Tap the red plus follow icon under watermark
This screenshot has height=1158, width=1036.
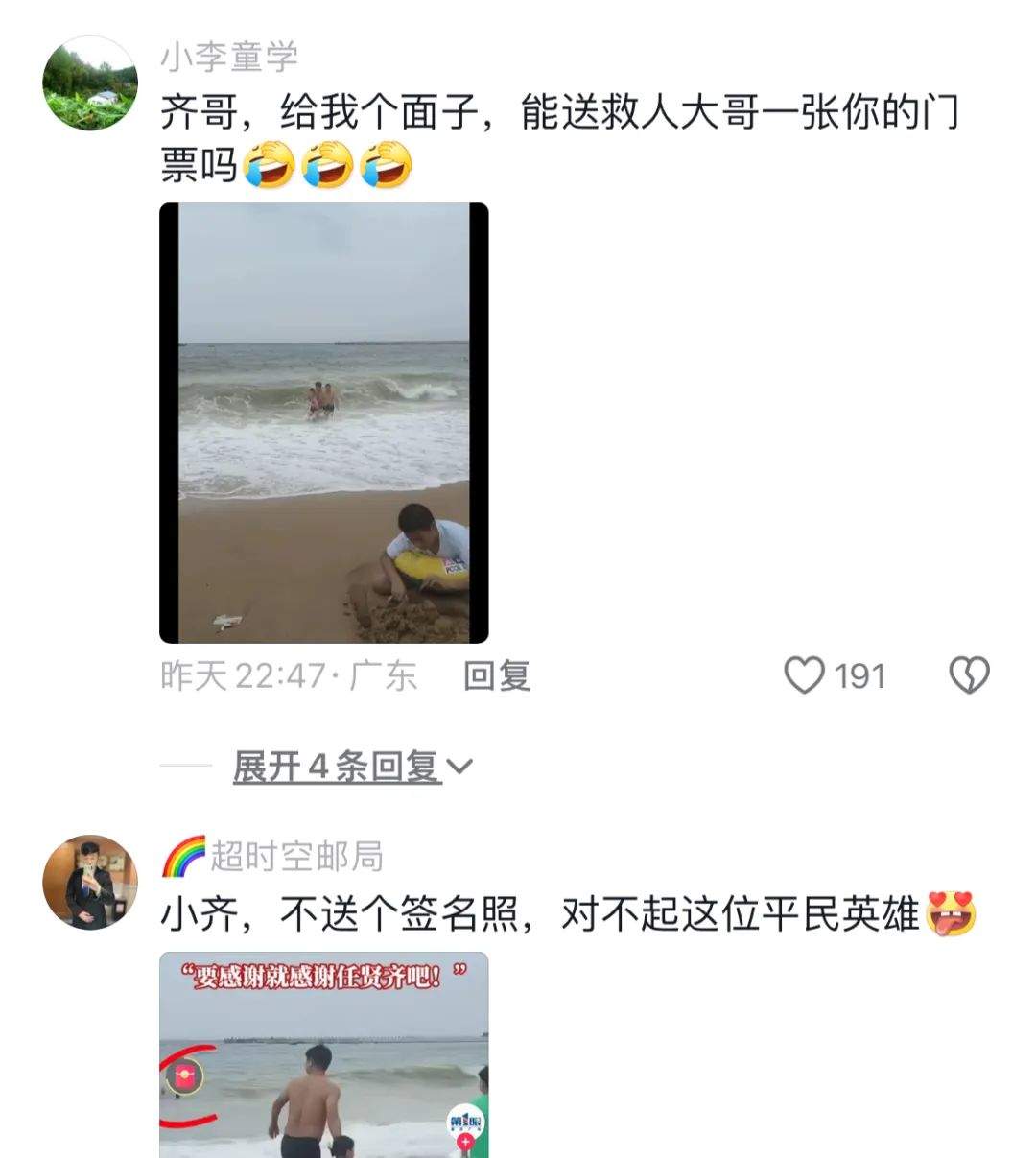click(464, 1143)
